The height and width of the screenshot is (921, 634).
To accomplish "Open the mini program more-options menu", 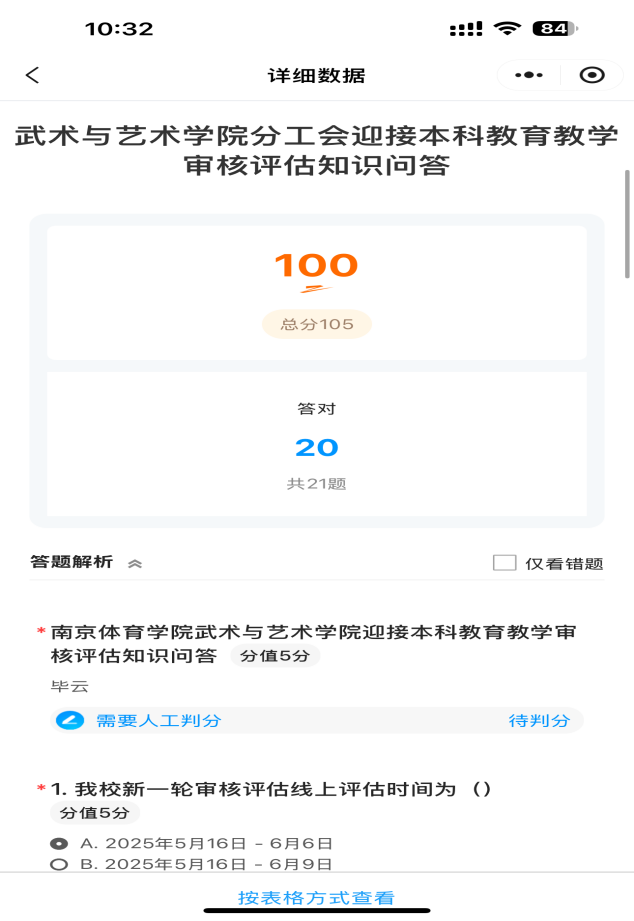I will coord(528,75).
